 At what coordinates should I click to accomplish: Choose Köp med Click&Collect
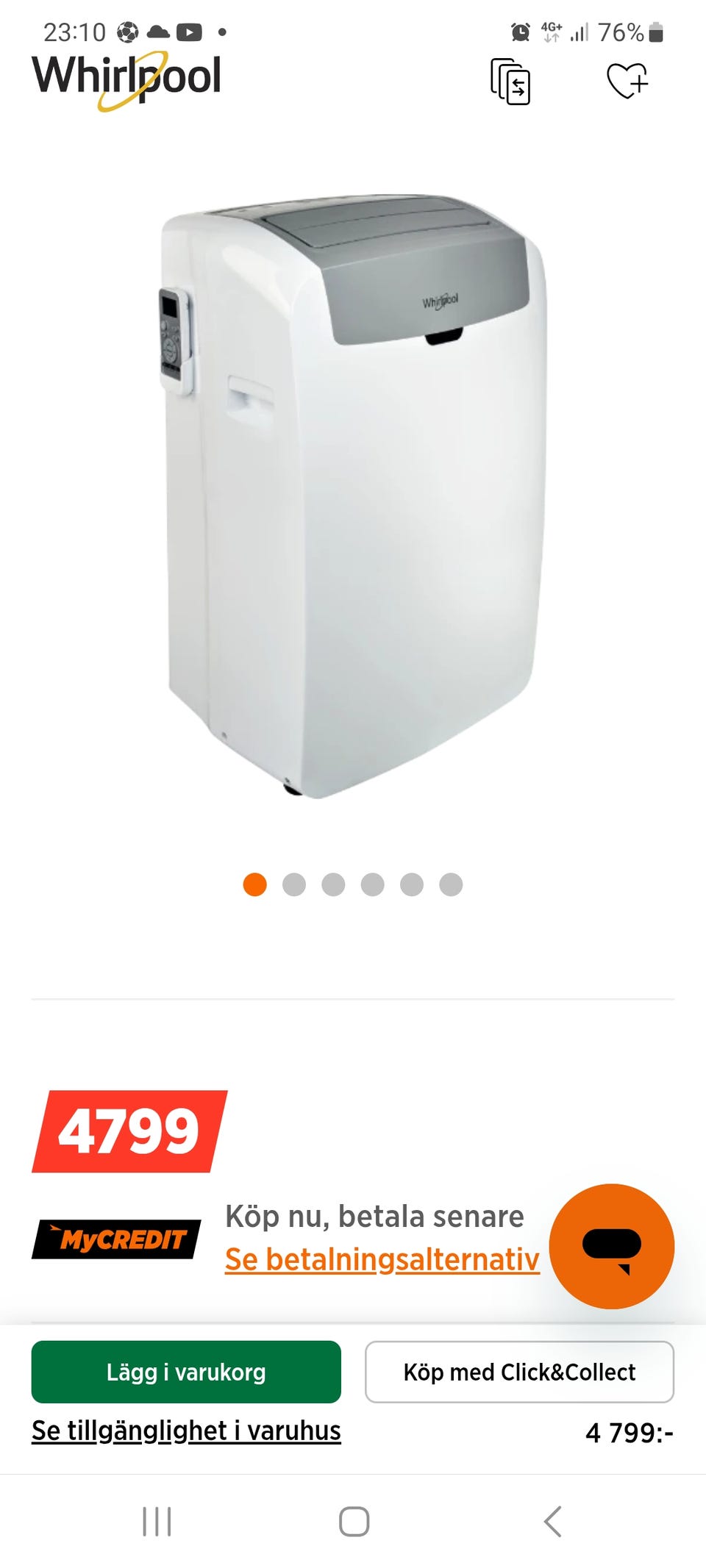[519, 1372]
